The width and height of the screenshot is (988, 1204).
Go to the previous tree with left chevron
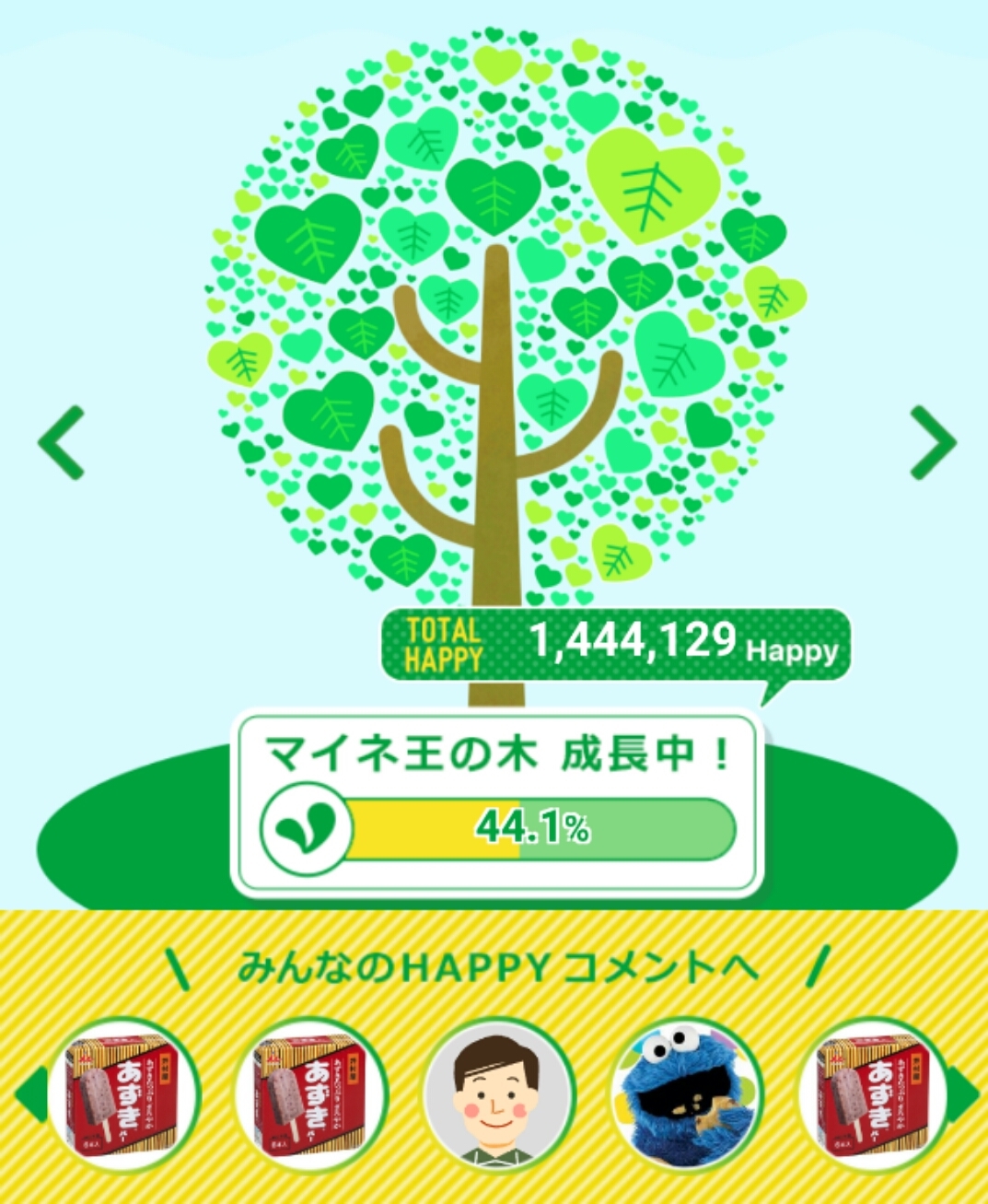coord(62,443)
